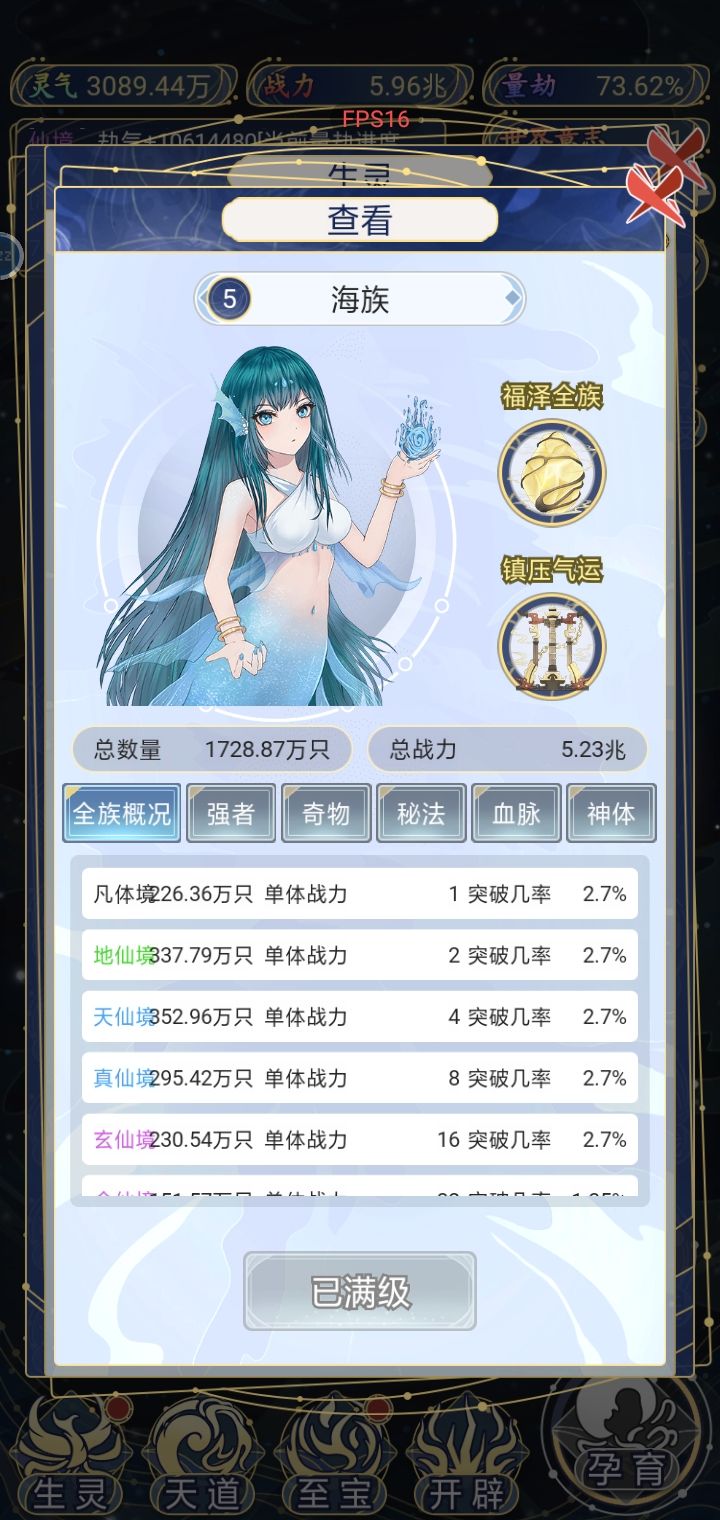
Task: Select the 全族概况 tab
Action: pos(122,813)
